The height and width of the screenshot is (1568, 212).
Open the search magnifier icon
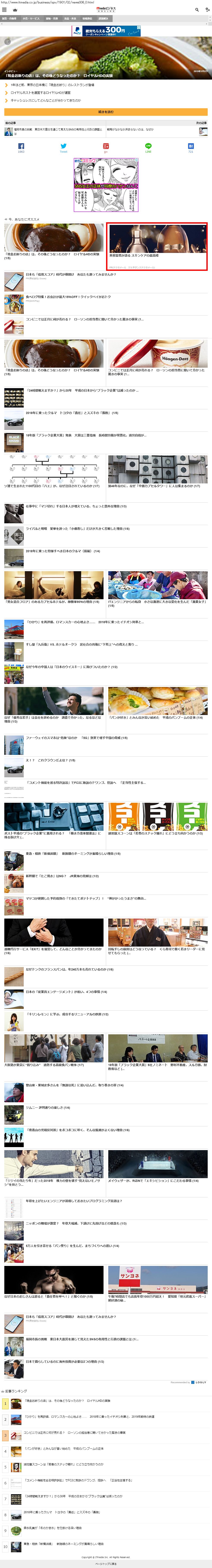(x=196, y=10)
